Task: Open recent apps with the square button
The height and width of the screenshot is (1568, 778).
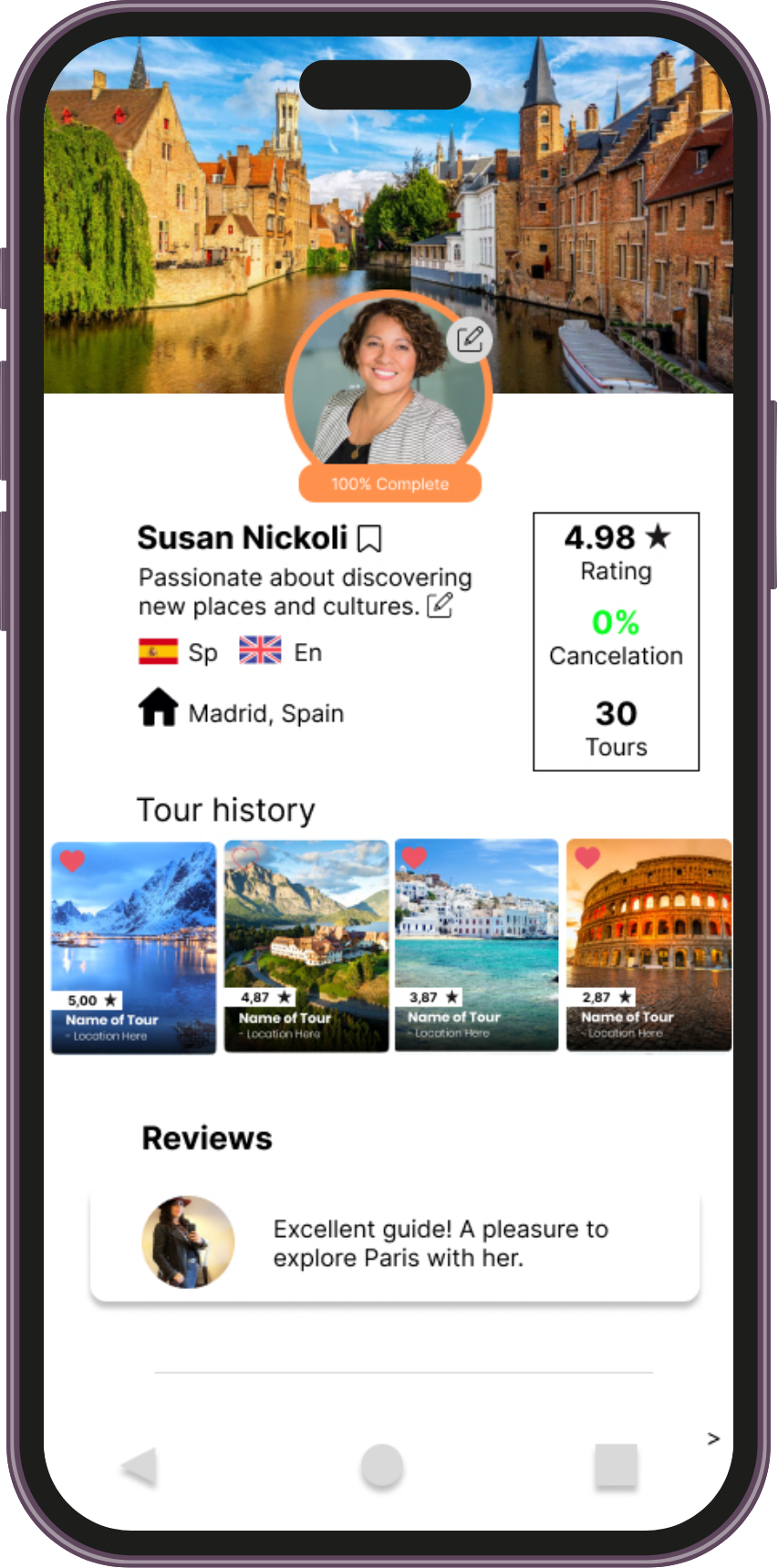Action: click(x=616, y=1466)
